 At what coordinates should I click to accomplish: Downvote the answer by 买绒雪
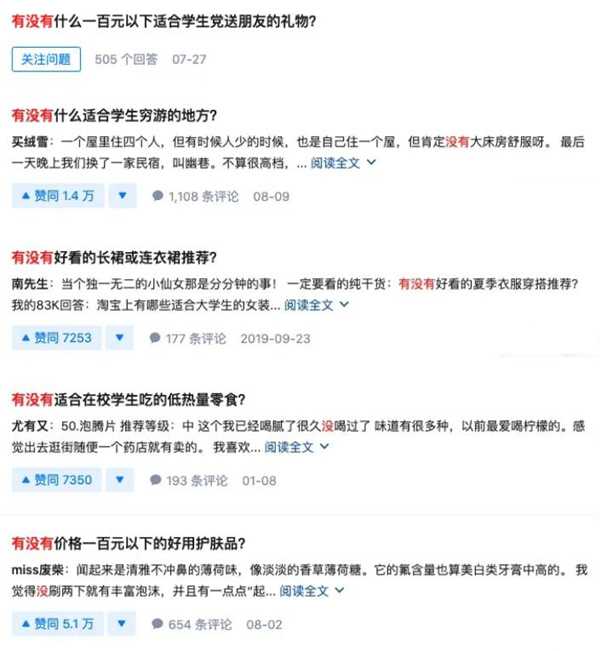(x=122, y=196)
